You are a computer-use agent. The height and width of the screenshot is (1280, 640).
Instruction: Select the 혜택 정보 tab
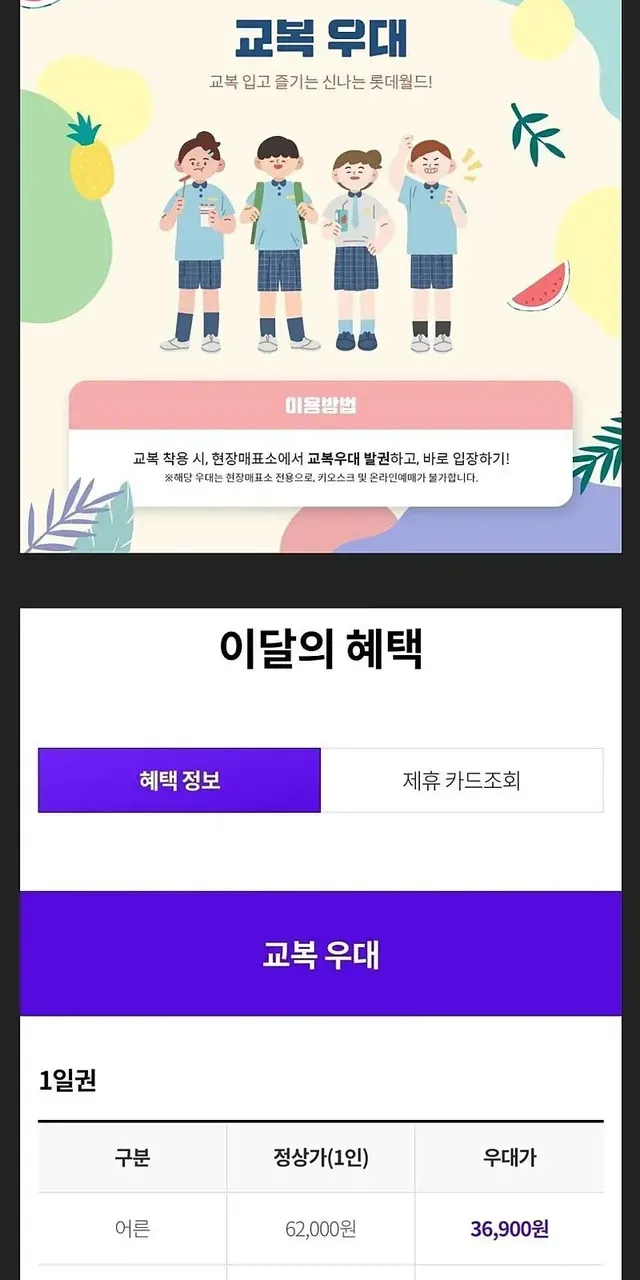[x=180, y=780]
